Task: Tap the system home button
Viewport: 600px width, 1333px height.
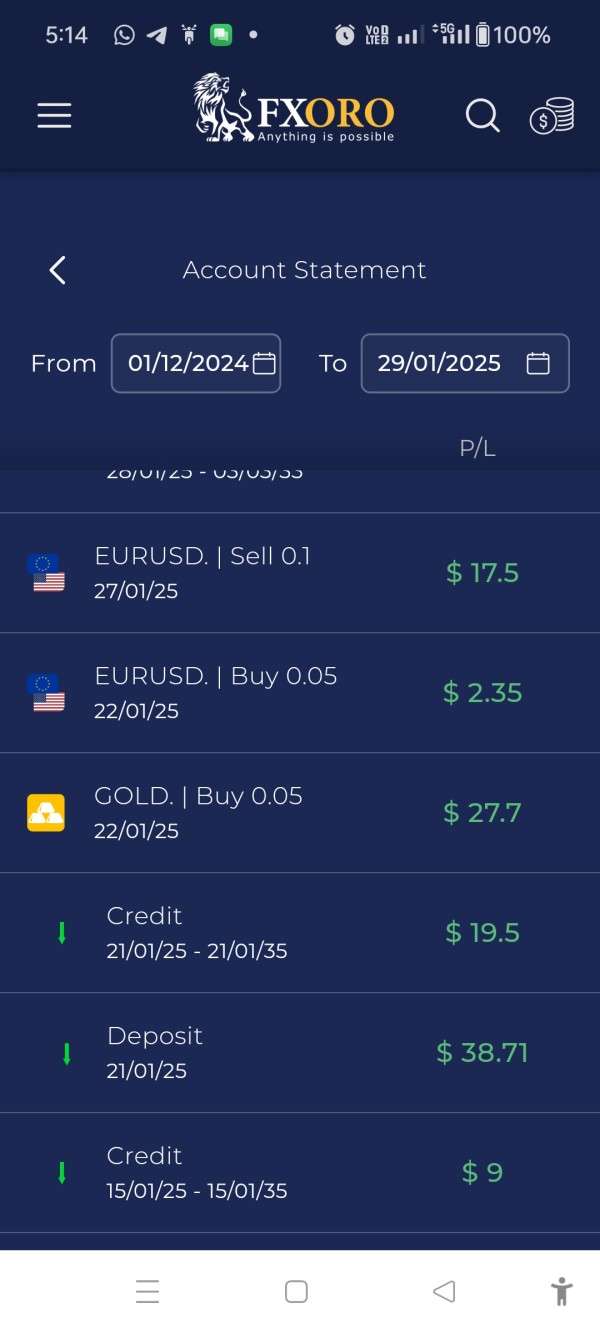Action: pyautogui.click(x=296, y=1292)
